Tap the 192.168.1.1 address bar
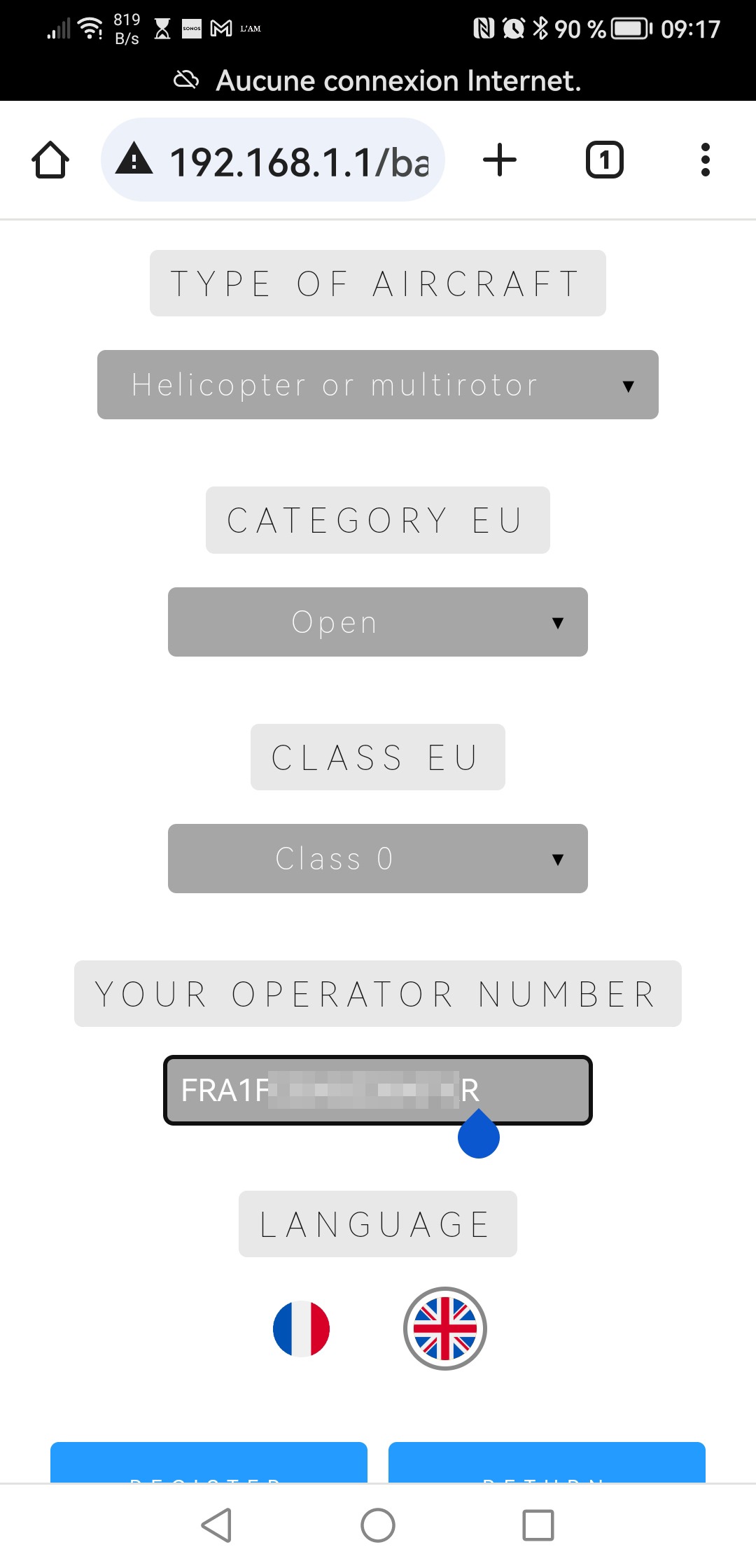 click(x=273, y=160)
